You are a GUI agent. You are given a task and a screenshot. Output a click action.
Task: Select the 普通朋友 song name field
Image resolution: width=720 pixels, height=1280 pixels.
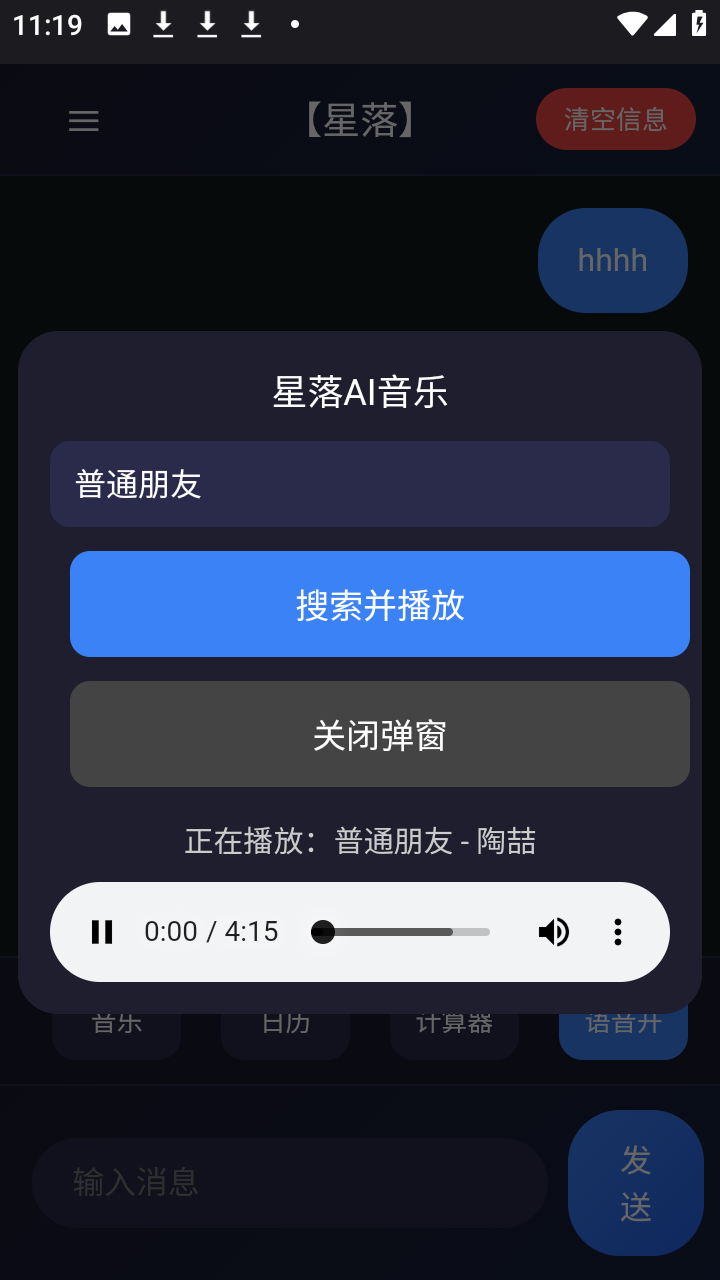pyautogui.click(x=360, y=484)
